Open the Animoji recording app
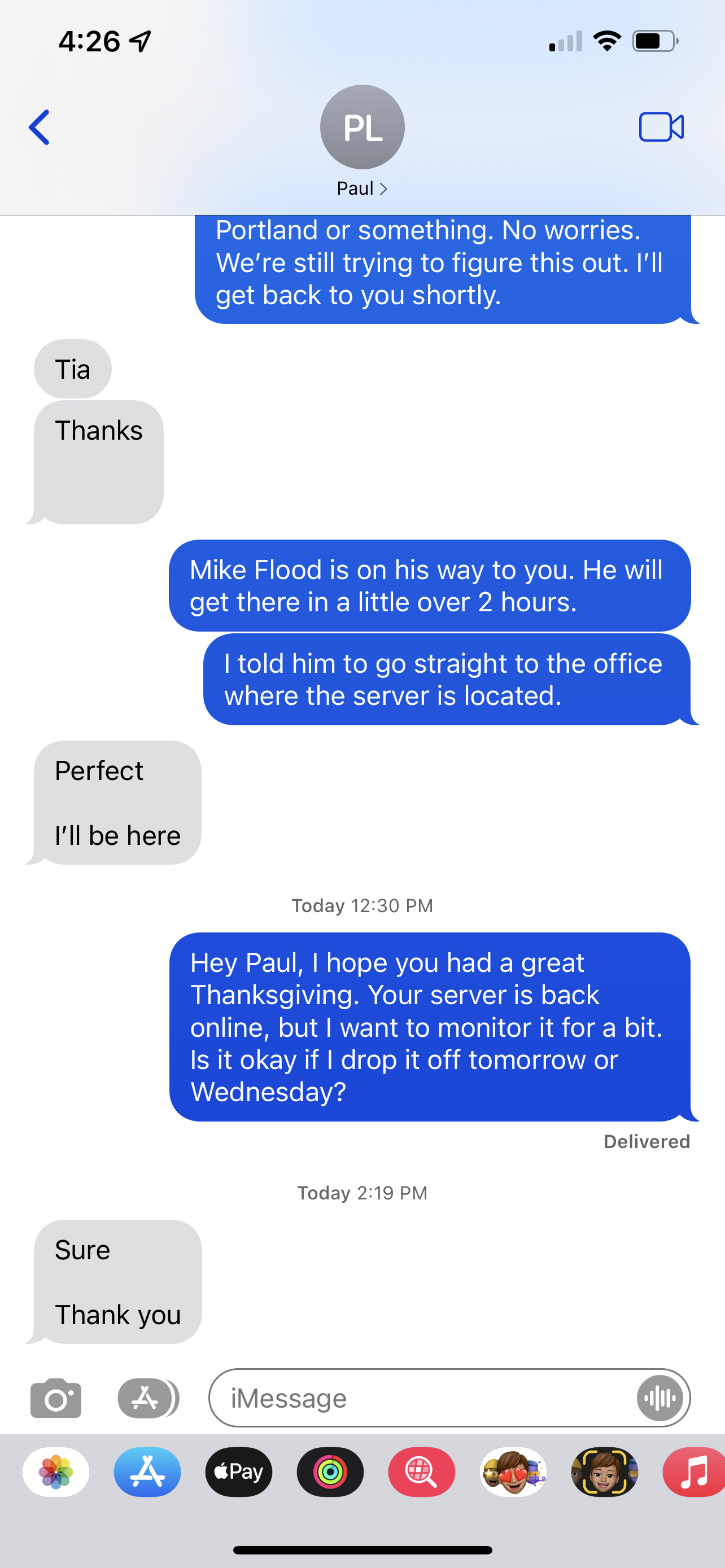The height and width of the screenshot is (1568, 725). tap(604, 1472)
